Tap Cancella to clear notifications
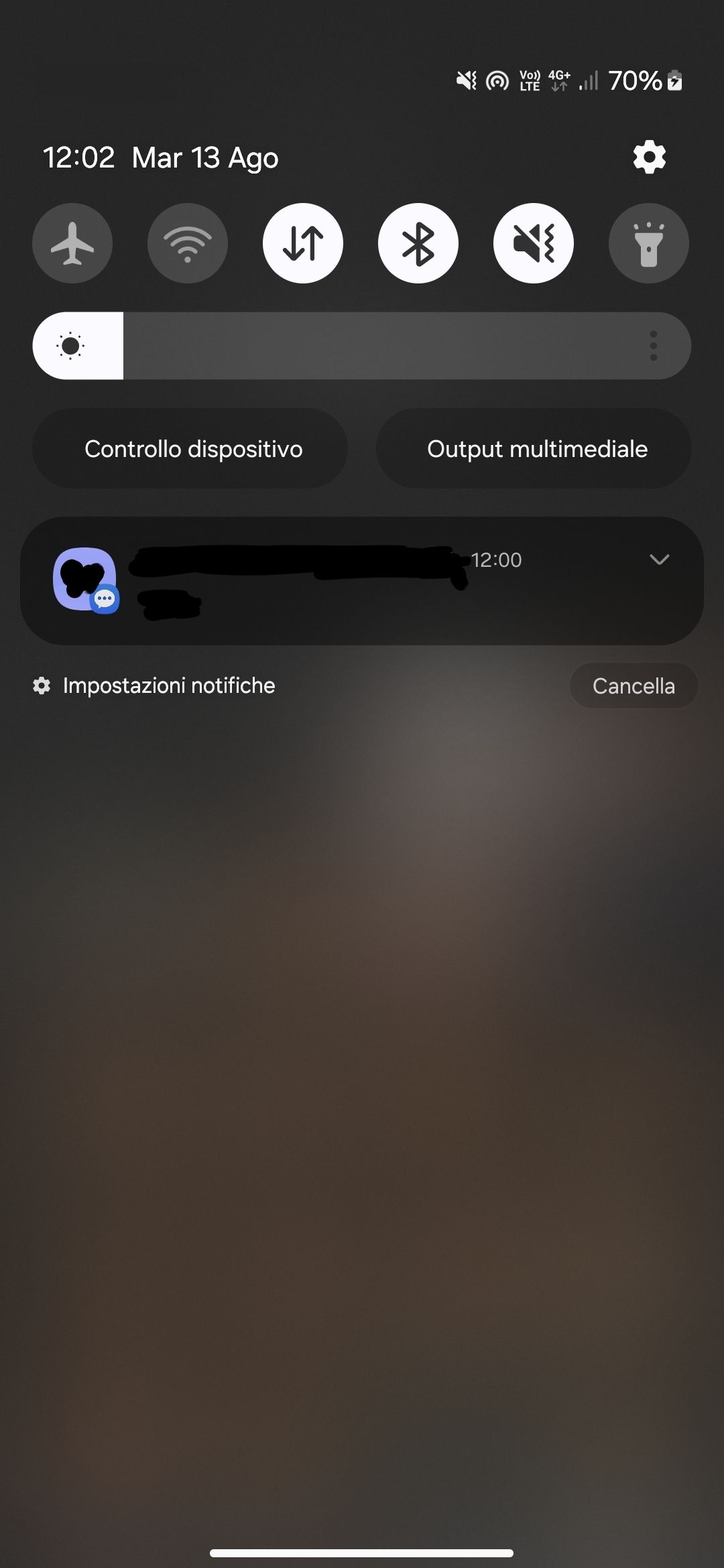This screenshot has height=1568, width=724. tap(633, 685)
